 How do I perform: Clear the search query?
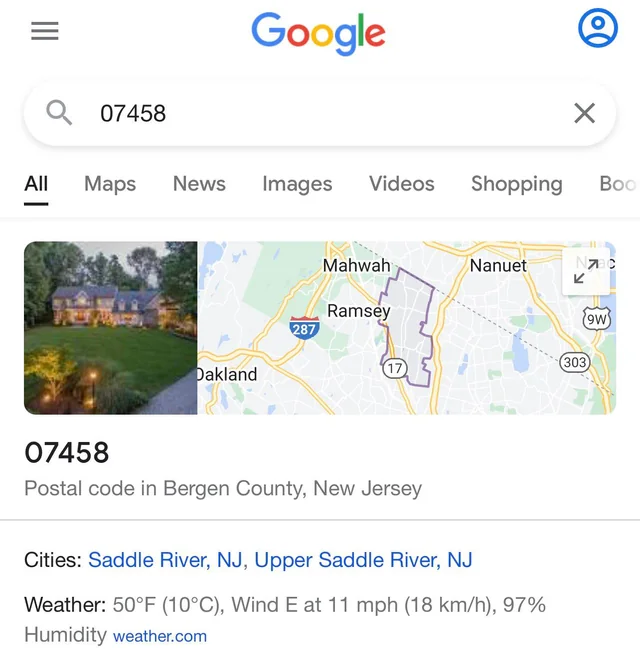584,113
